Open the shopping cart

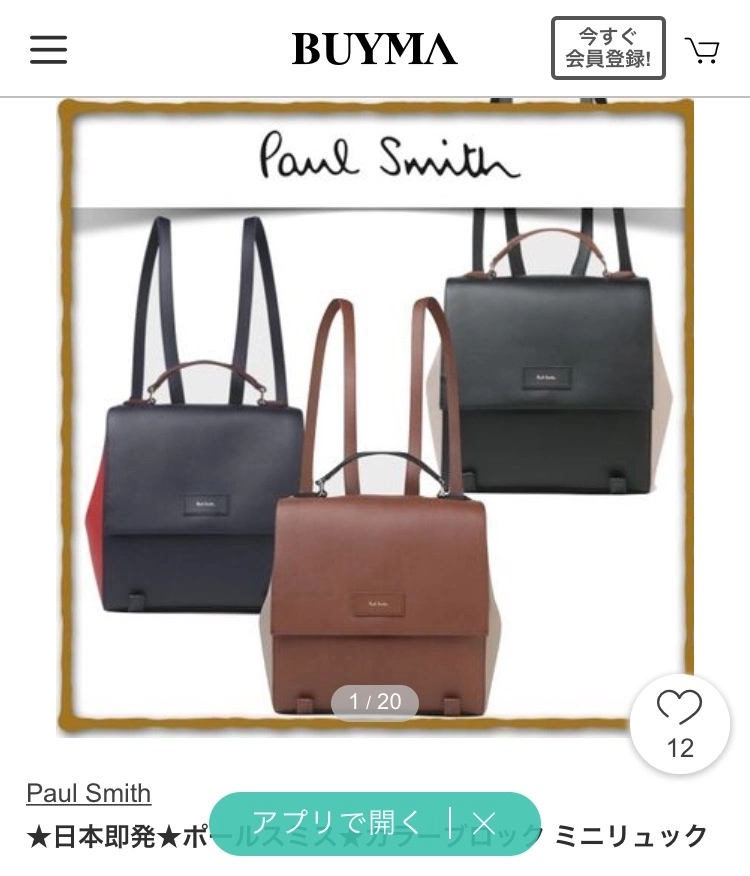703,50
